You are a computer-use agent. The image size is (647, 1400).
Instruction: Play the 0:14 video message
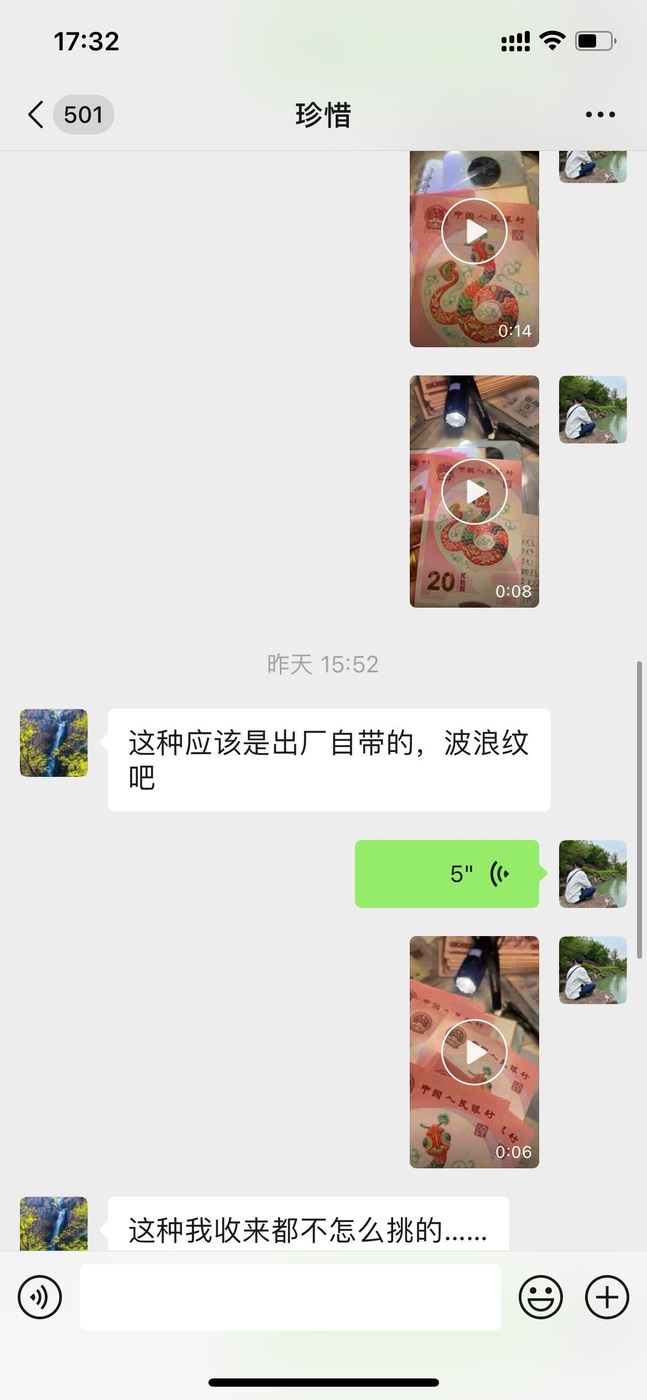pos(474,232)
